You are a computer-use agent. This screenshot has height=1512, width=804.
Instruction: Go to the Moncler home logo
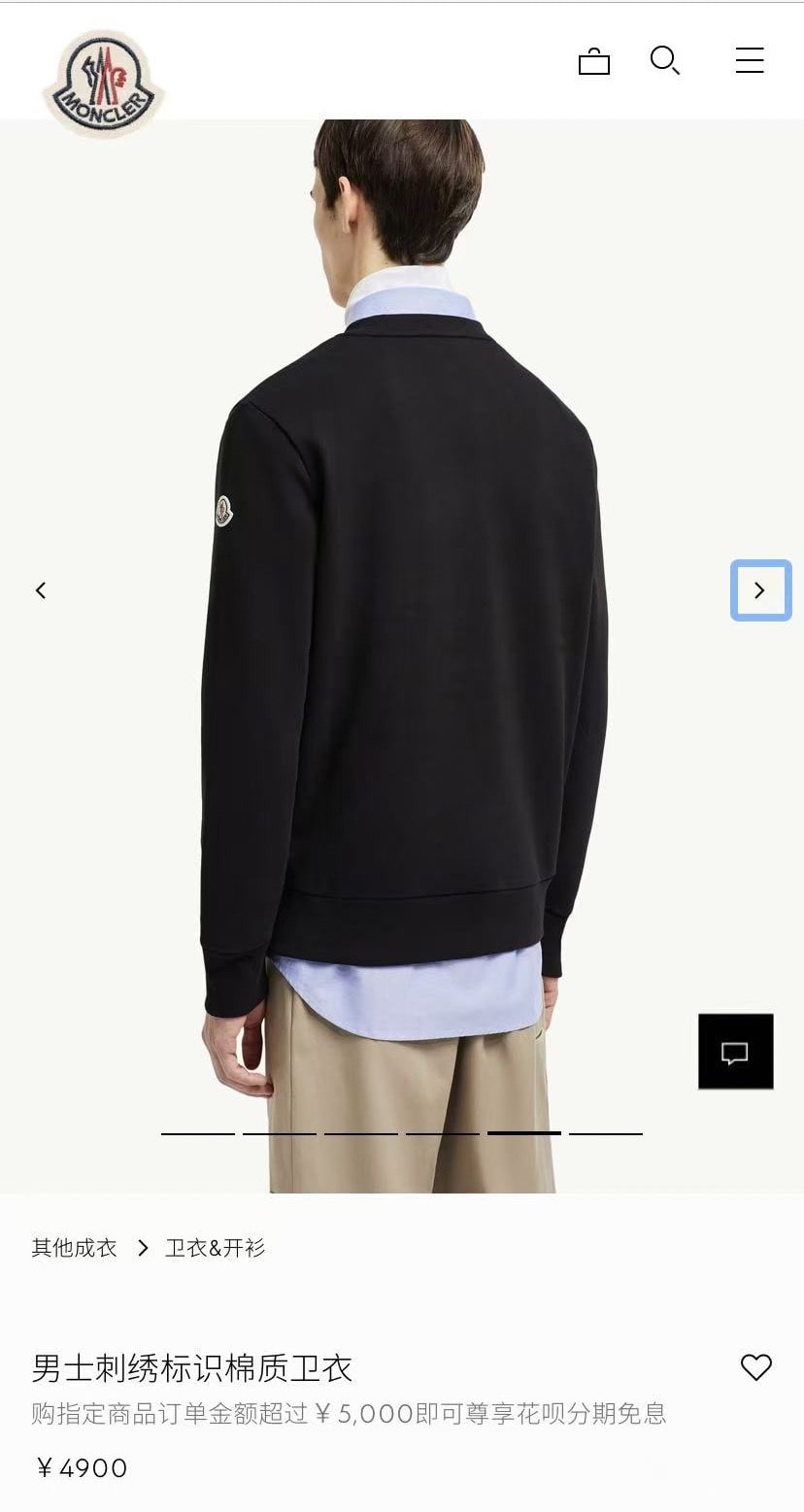click(x=103, y=83)
